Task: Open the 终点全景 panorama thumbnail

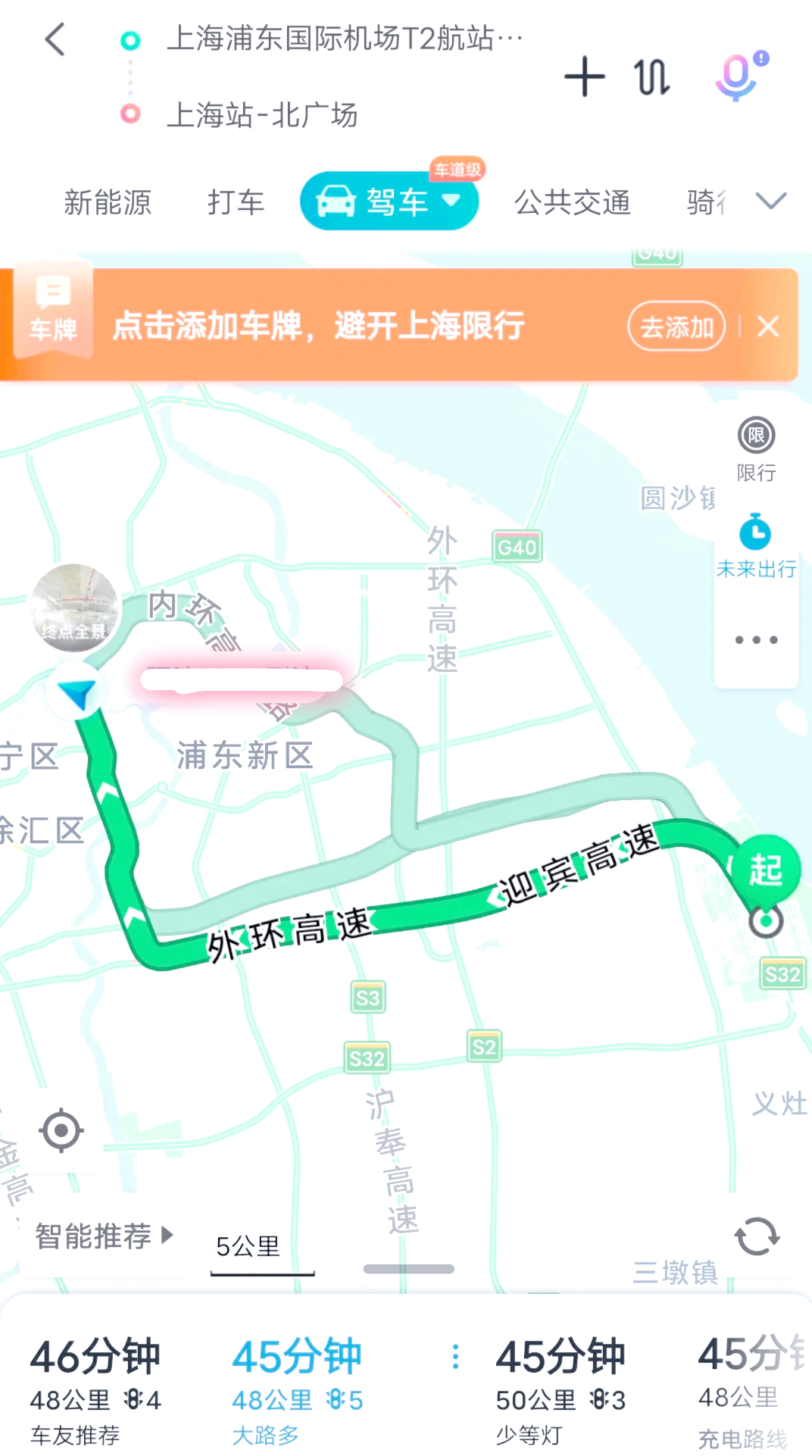Action: coord(76,610)
